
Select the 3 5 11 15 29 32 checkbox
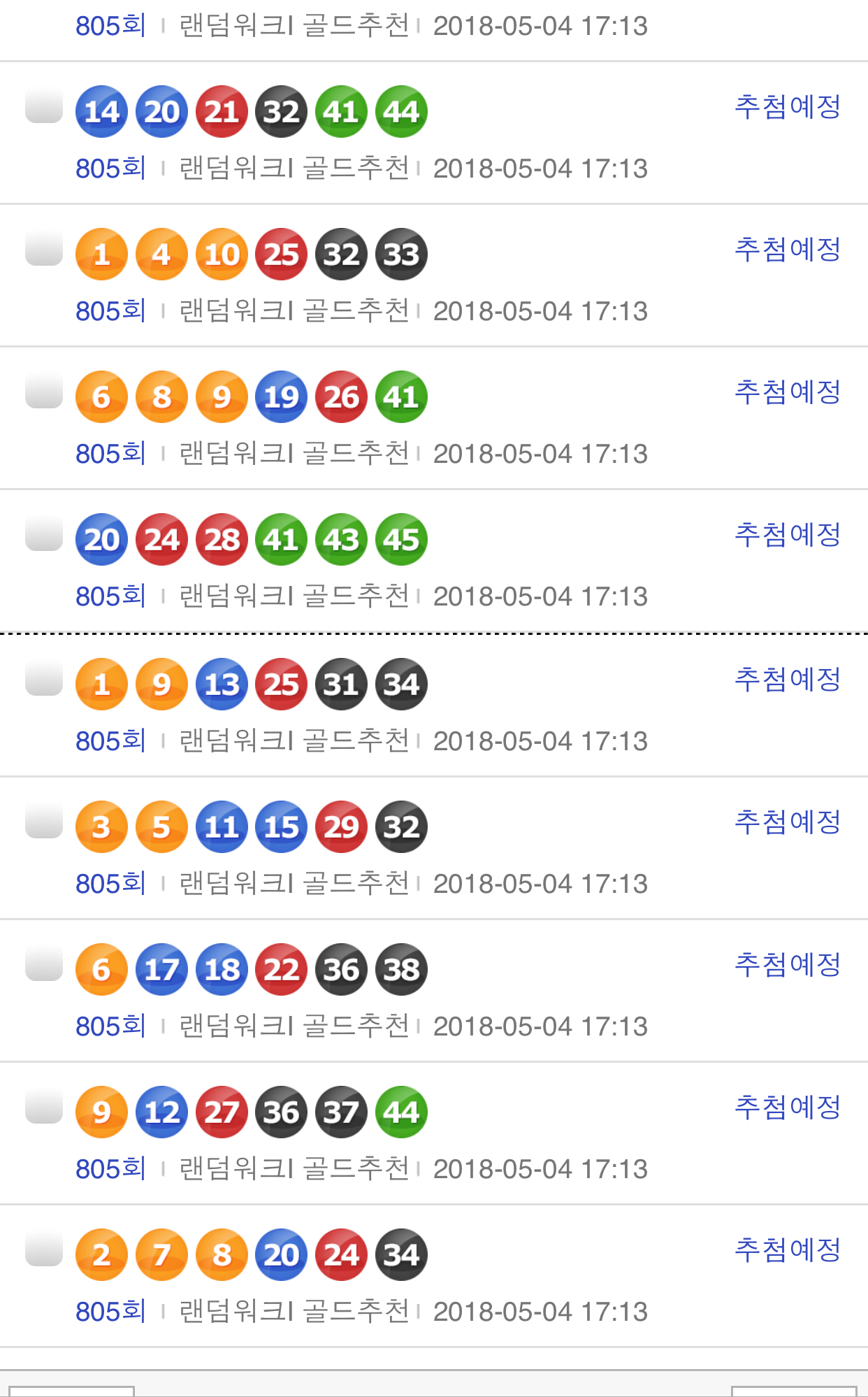click(x=44, y=820)
